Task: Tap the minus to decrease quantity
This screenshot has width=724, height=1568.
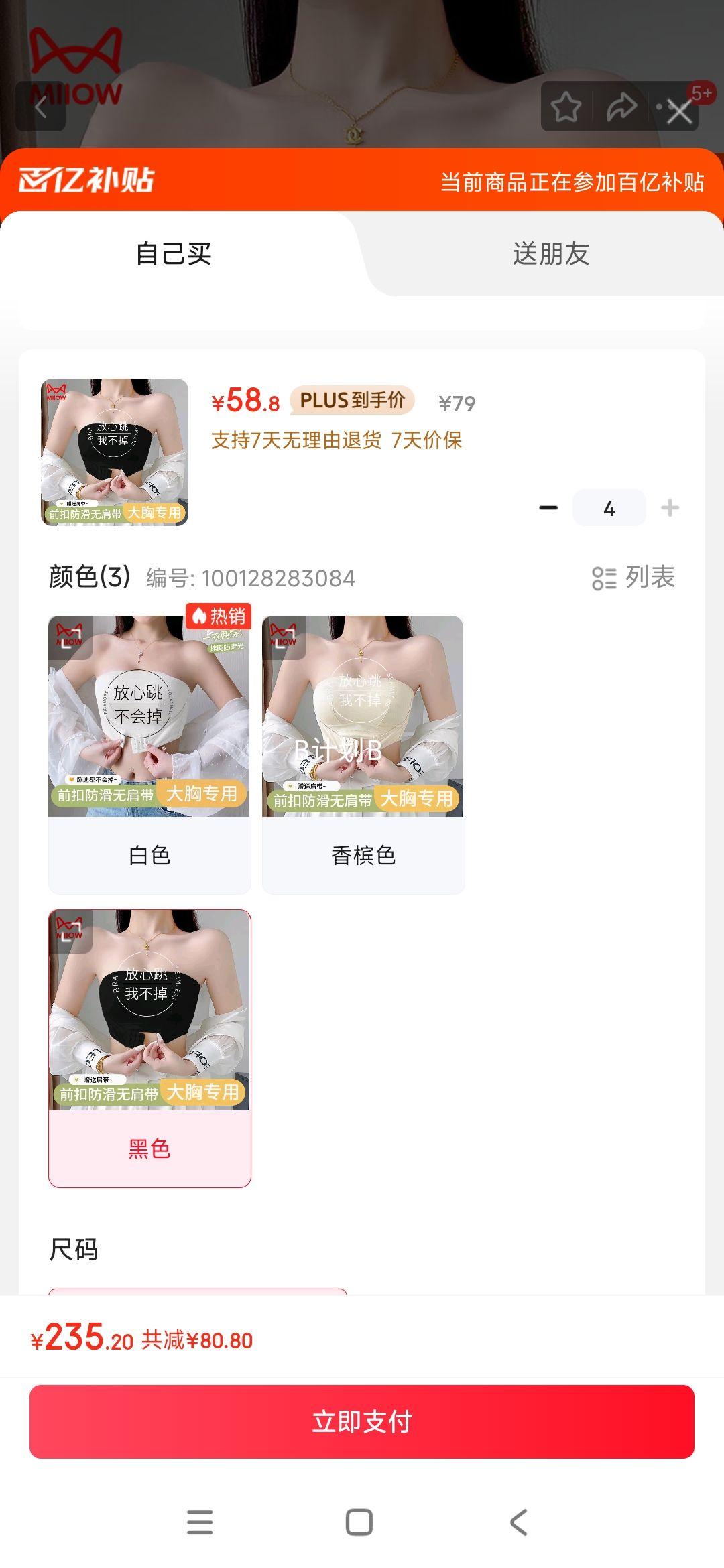Action: tap(548, 508)
